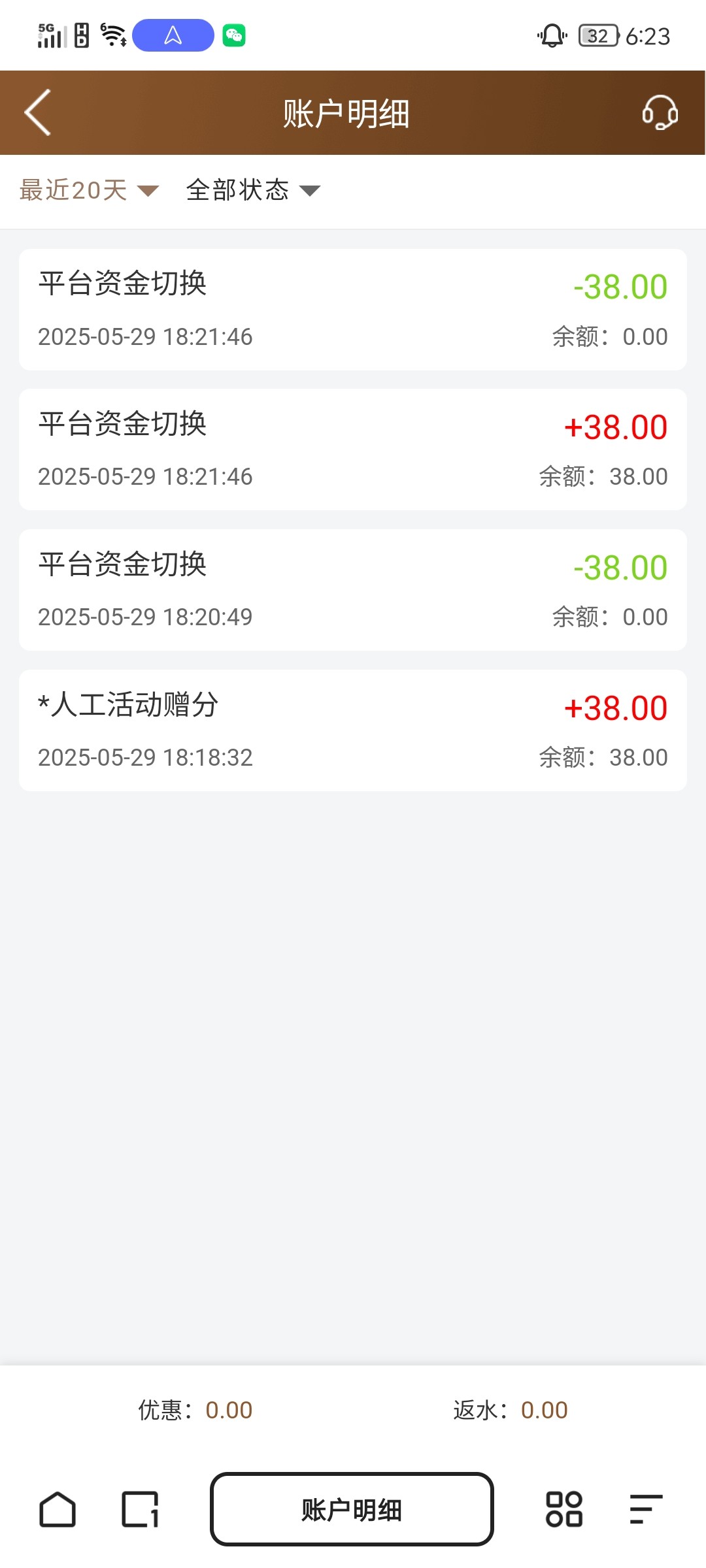Open the four-squares grid menu
This screenshot has height=1568, width=706.
(564, 1509)
